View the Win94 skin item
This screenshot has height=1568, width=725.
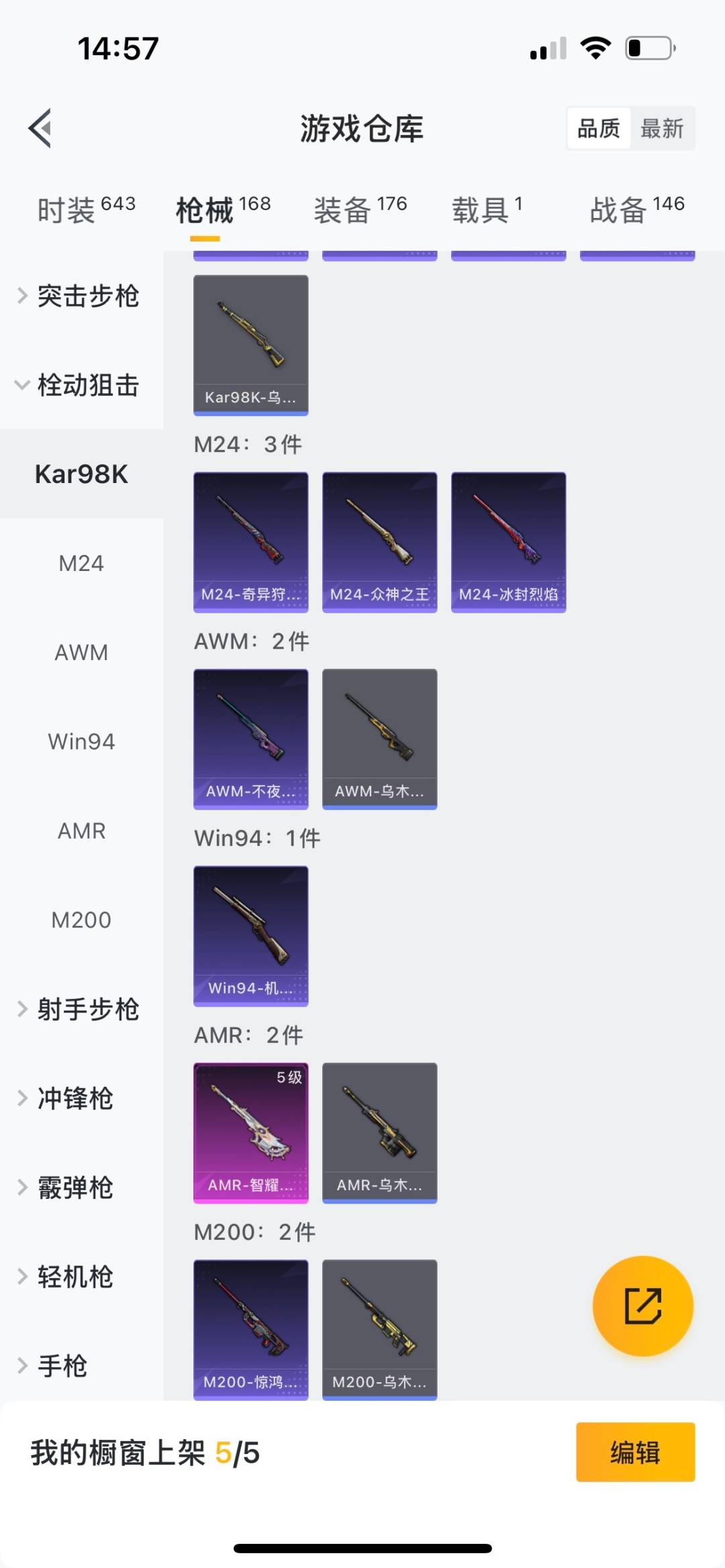[250, 936]
